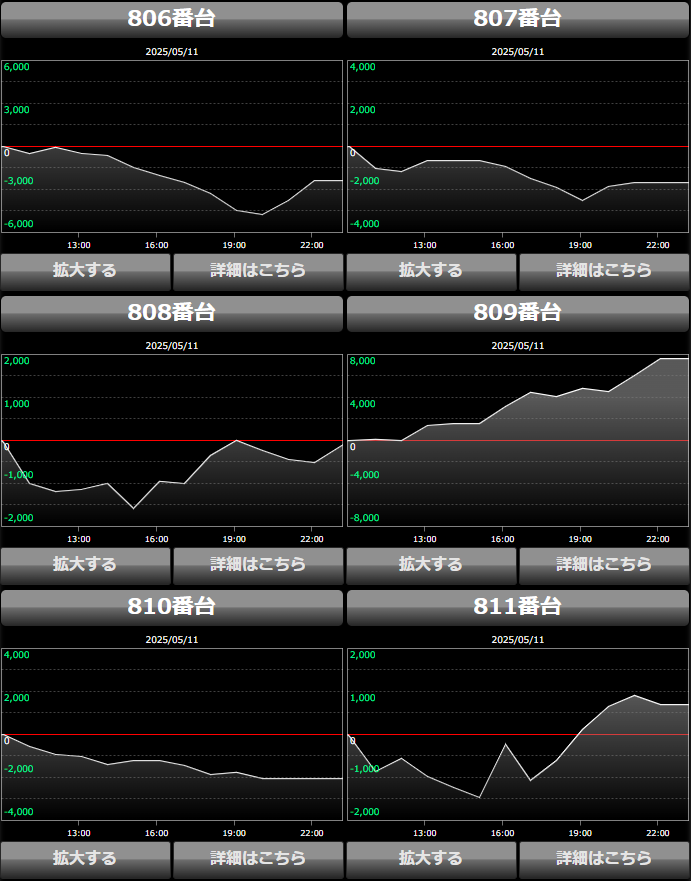Show 詳細はこちら for machine 809番台
Screen dimensions: 691x881
coord(604,565)
